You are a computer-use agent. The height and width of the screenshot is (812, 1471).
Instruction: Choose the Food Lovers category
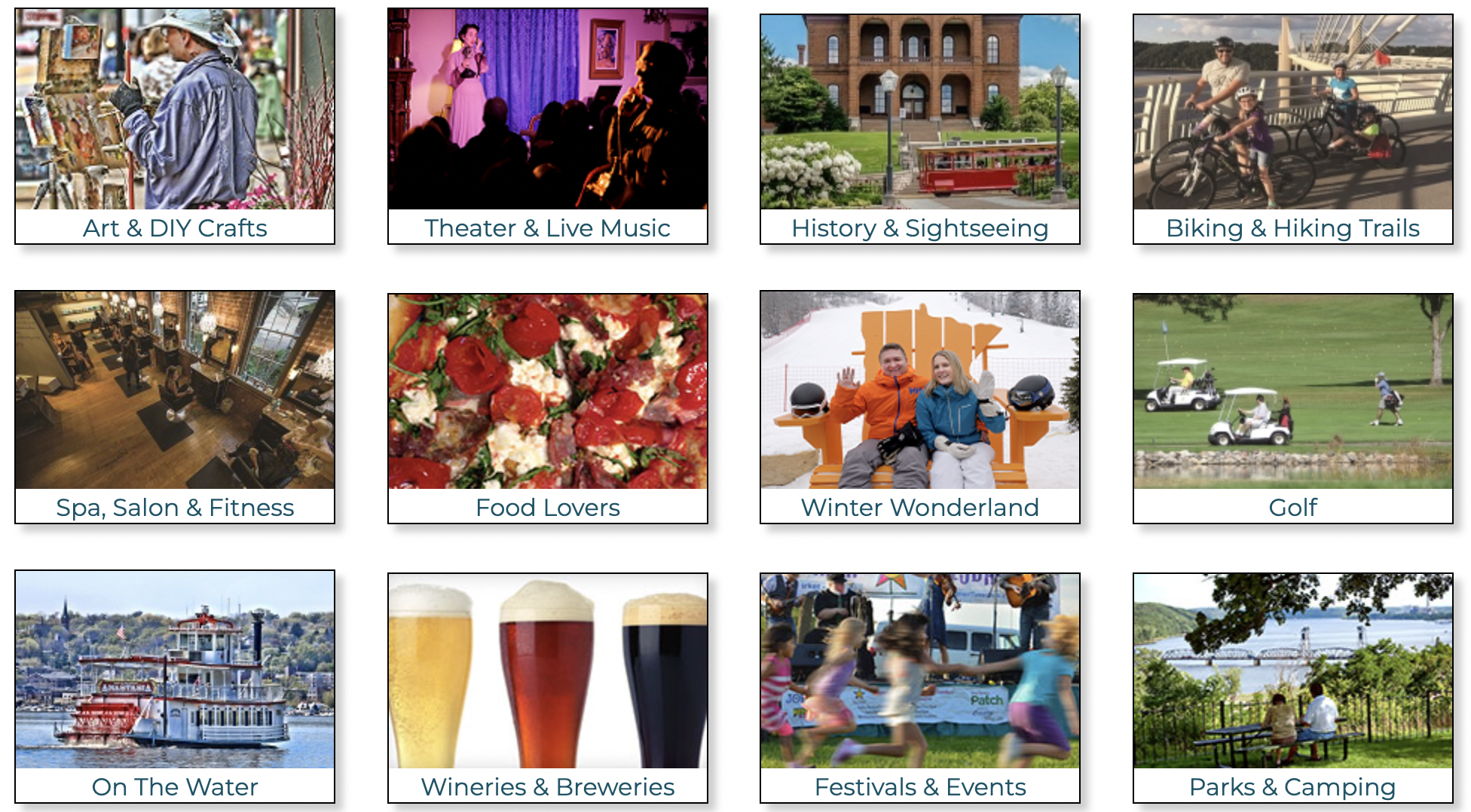547,407
